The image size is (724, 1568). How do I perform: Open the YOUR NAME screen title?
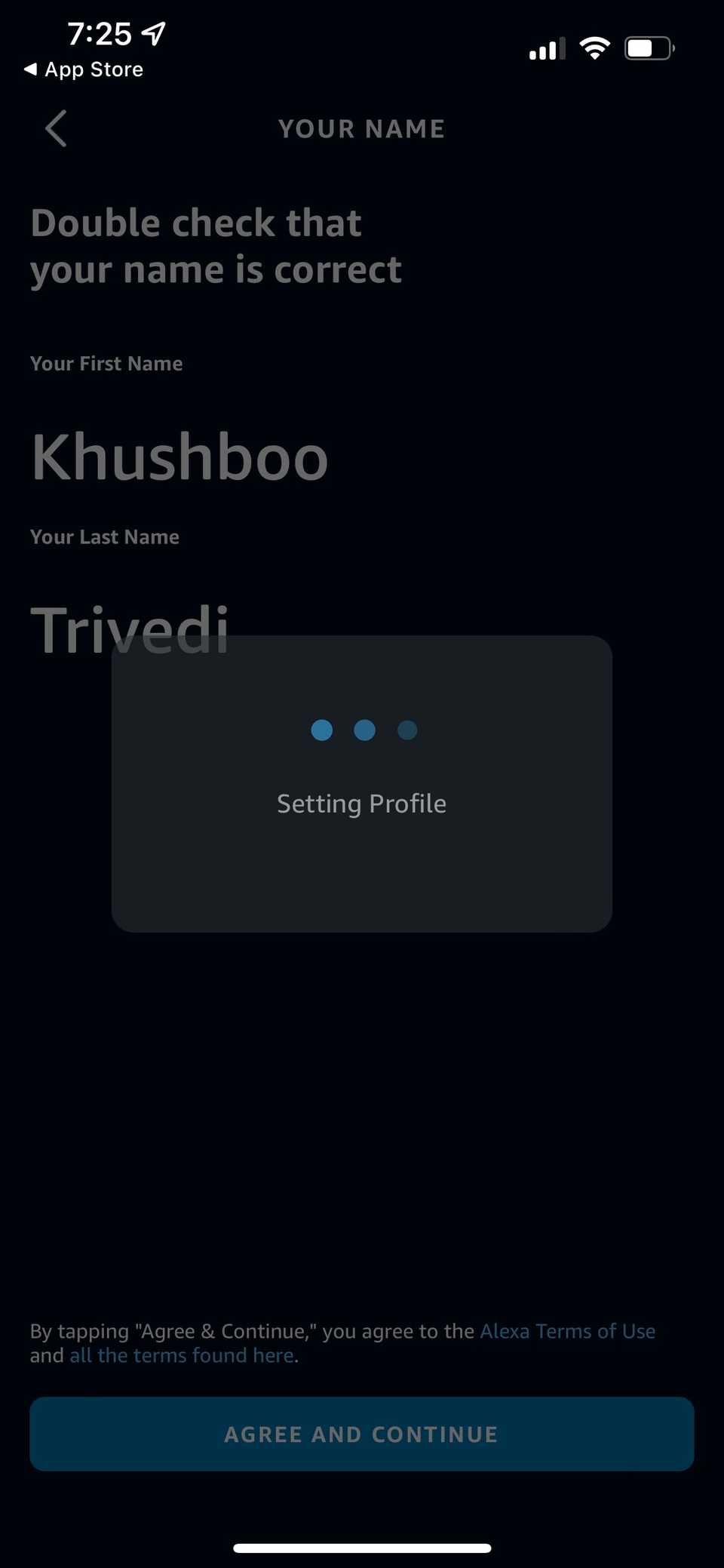point(361,128)
